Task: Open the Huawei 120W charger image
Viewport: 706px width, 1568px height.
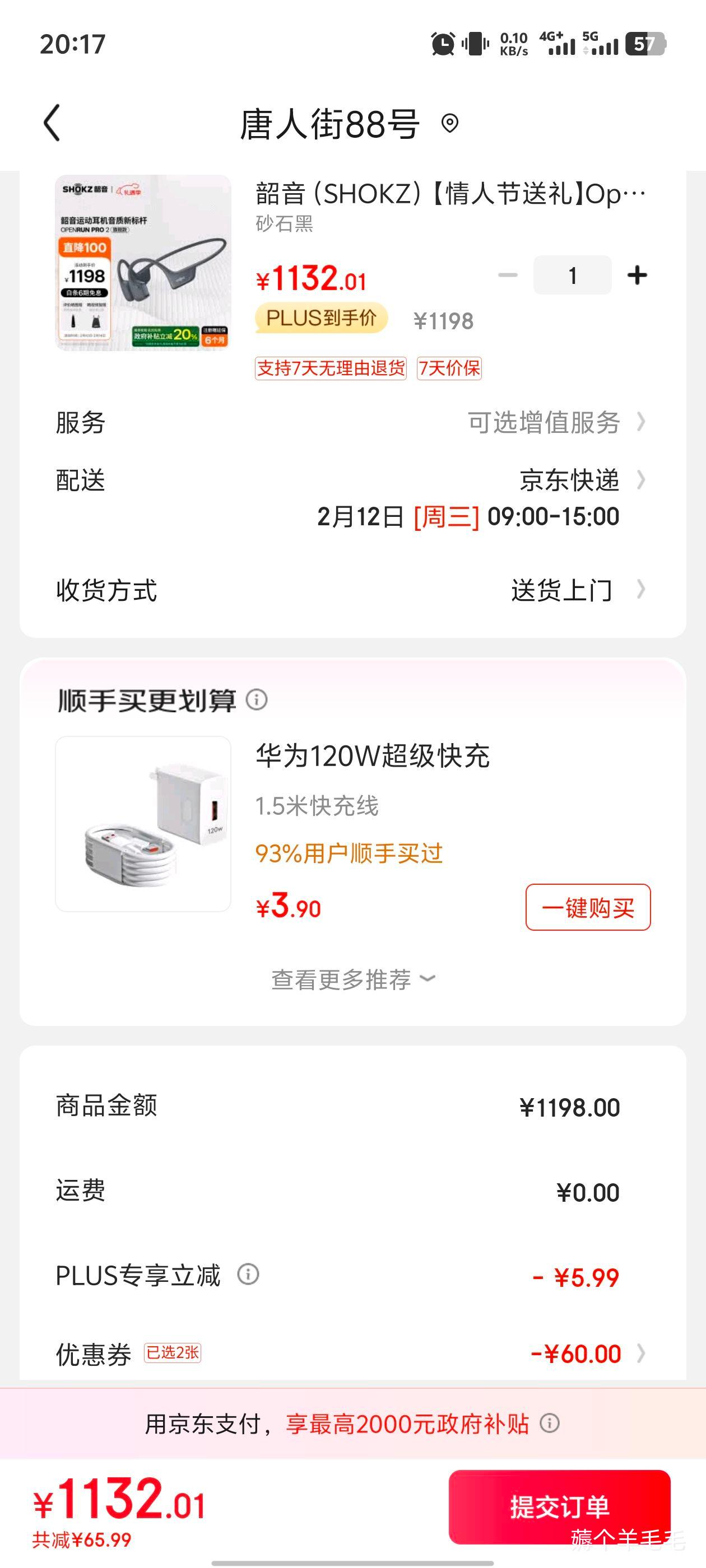Action: pyautogui.click(x=143, y=824)
